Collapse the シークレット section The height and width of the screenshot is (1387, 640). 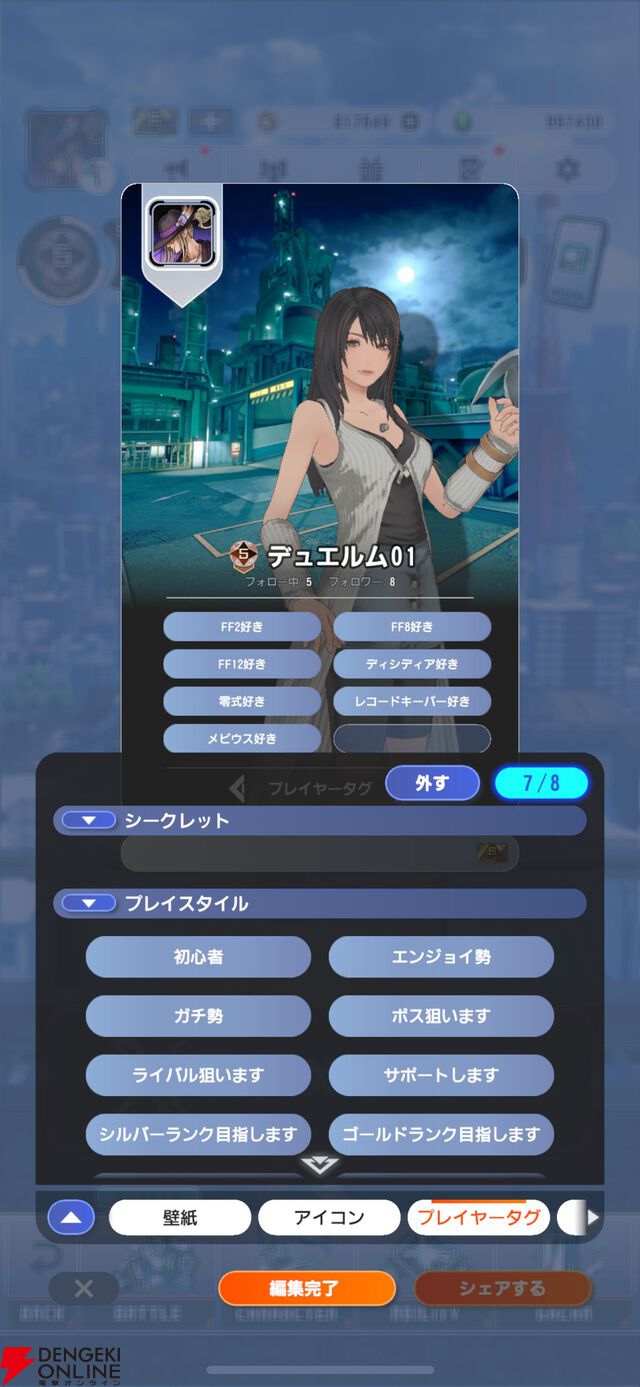click(90, 820)
